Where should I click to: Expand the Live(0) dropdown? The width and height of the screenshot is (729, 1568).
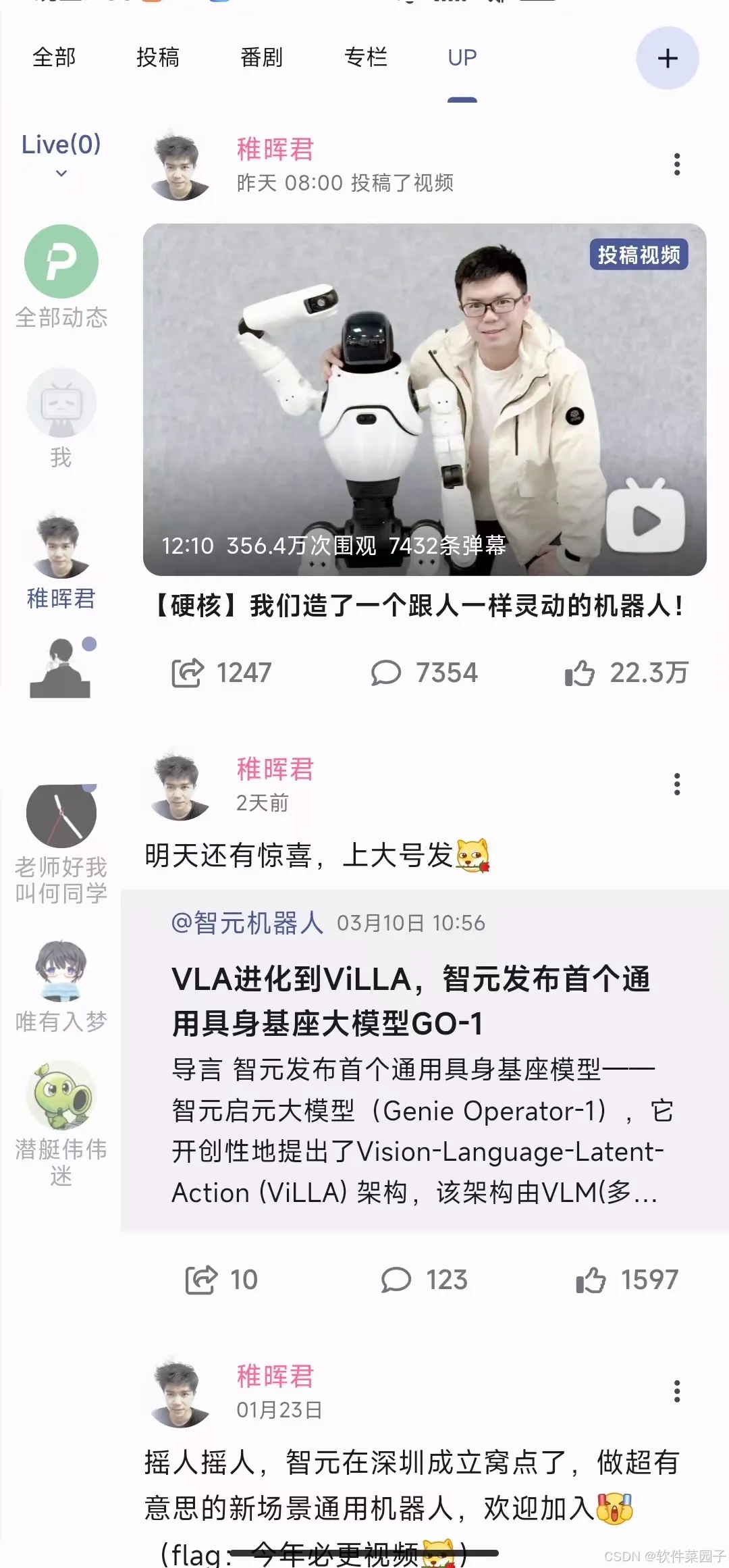click(x=61, y=155)
